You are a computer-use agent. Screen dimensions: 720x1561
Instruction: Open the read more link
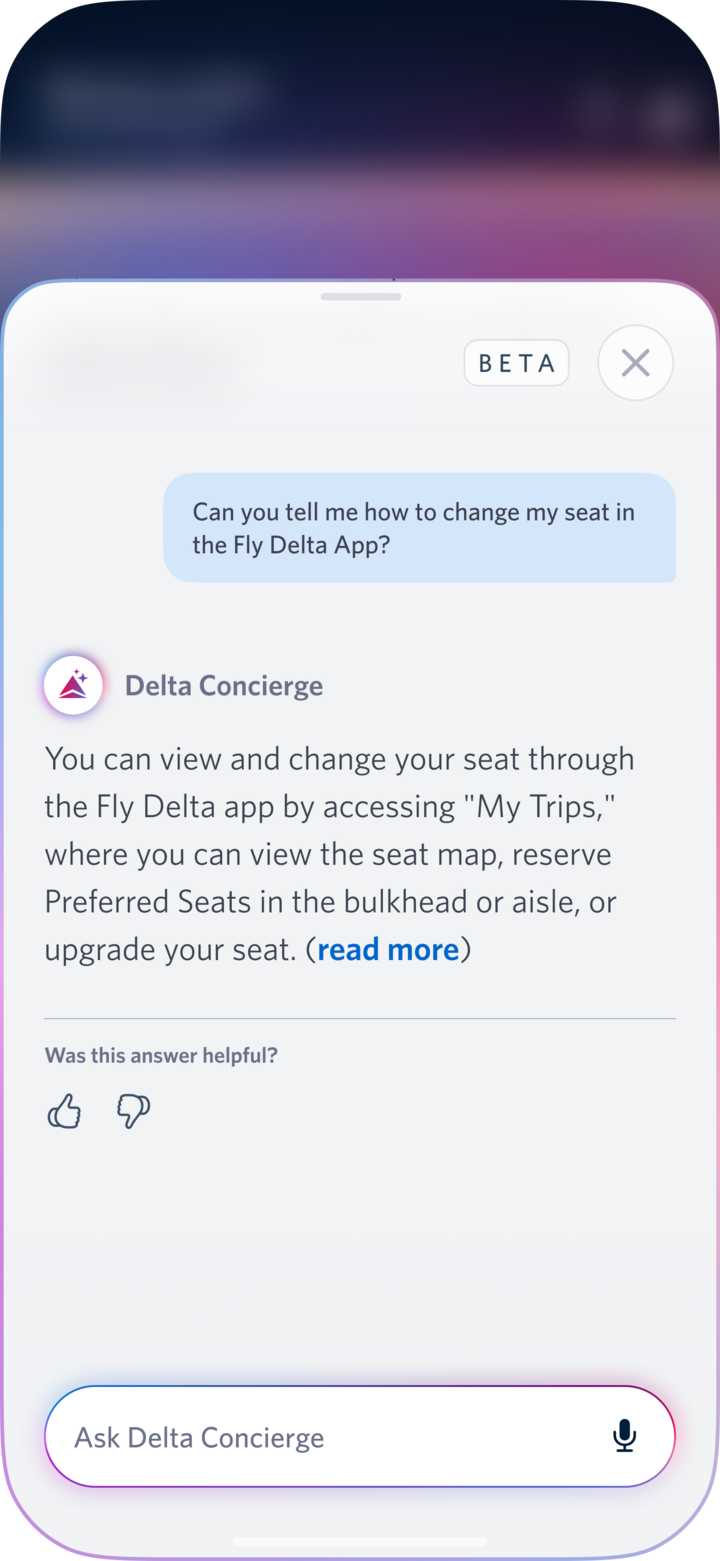click(388, 949)
